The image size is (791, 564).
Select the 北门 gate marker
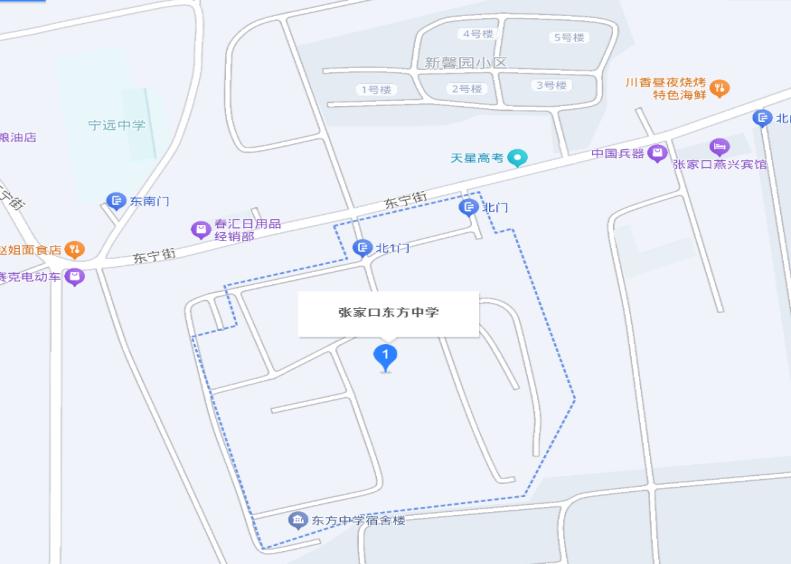point(468,207)
